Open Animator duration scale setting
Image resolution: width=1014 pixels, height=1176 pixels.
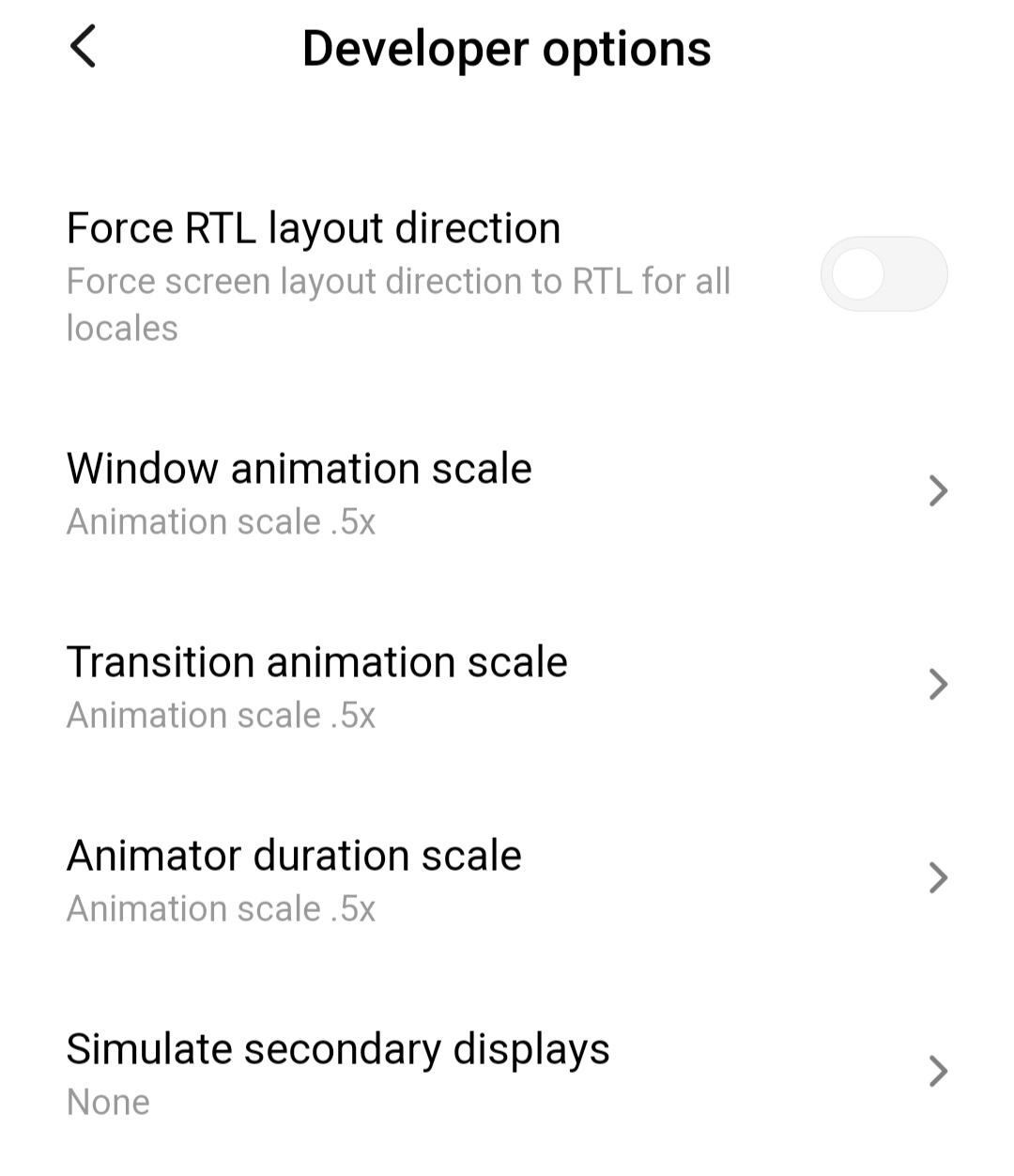pos(507,879)
